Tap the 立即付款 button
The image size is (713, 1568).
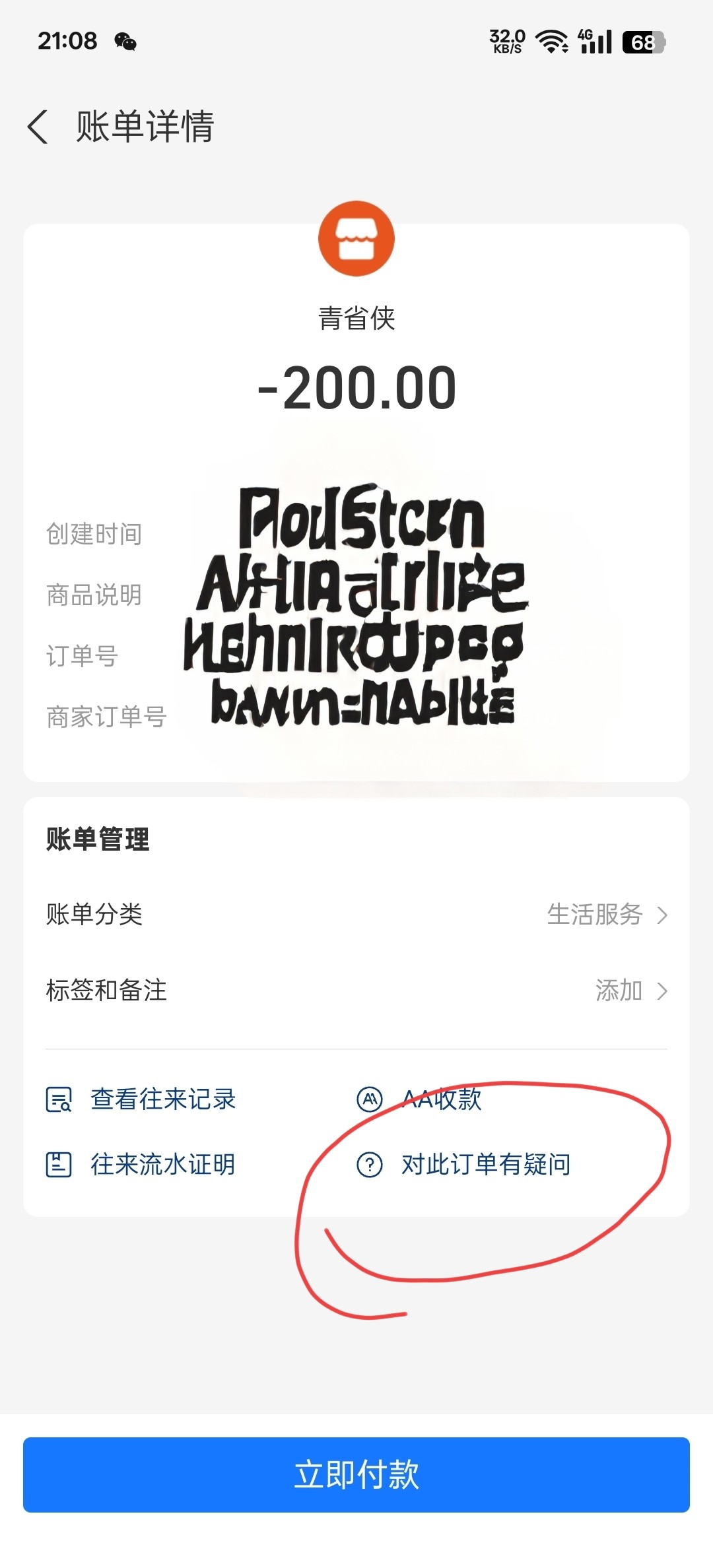click(x=356, y=1475)
